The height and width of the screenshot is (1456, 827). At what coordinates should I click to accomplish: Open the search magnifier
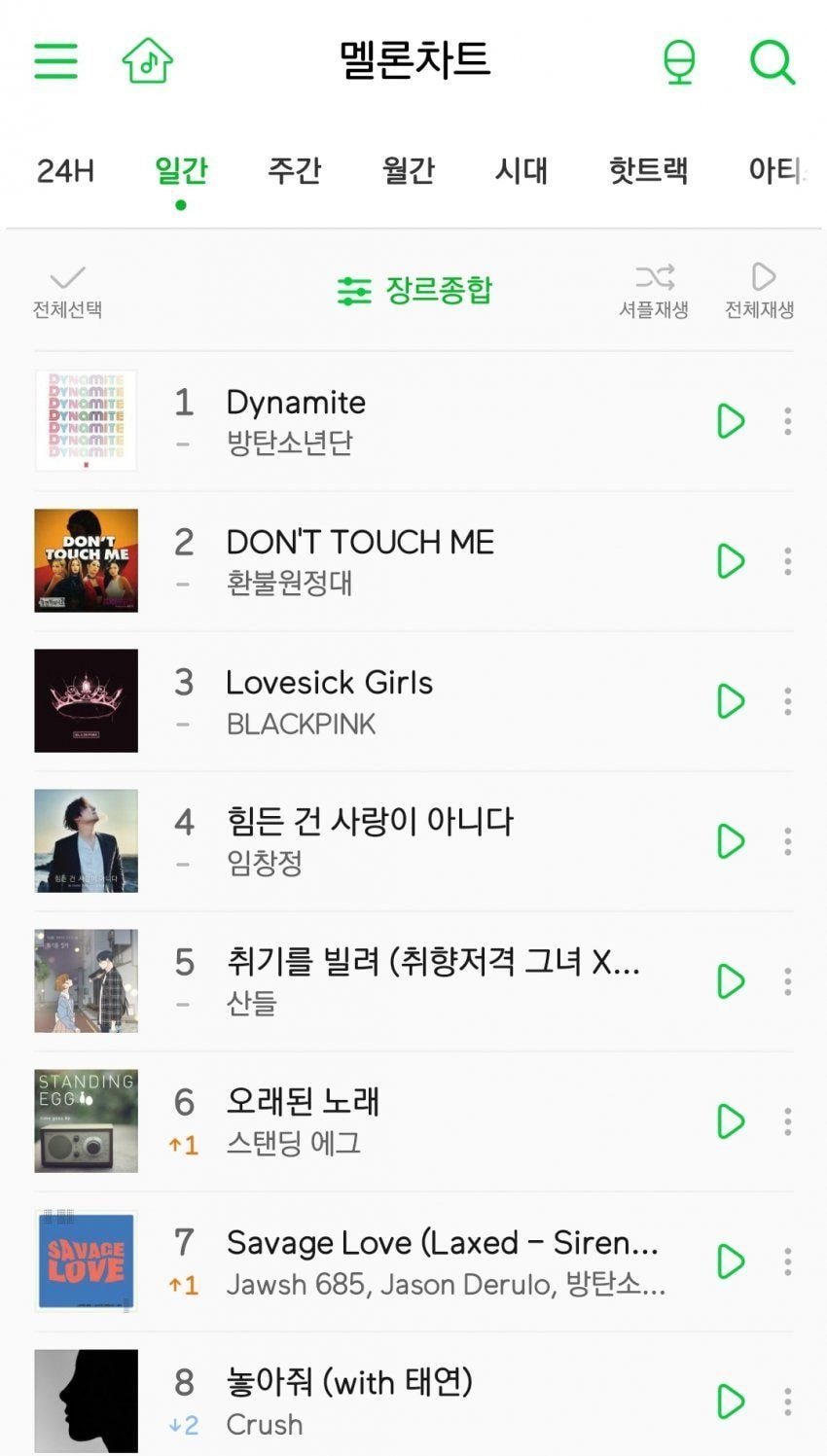tap(773, 61)
